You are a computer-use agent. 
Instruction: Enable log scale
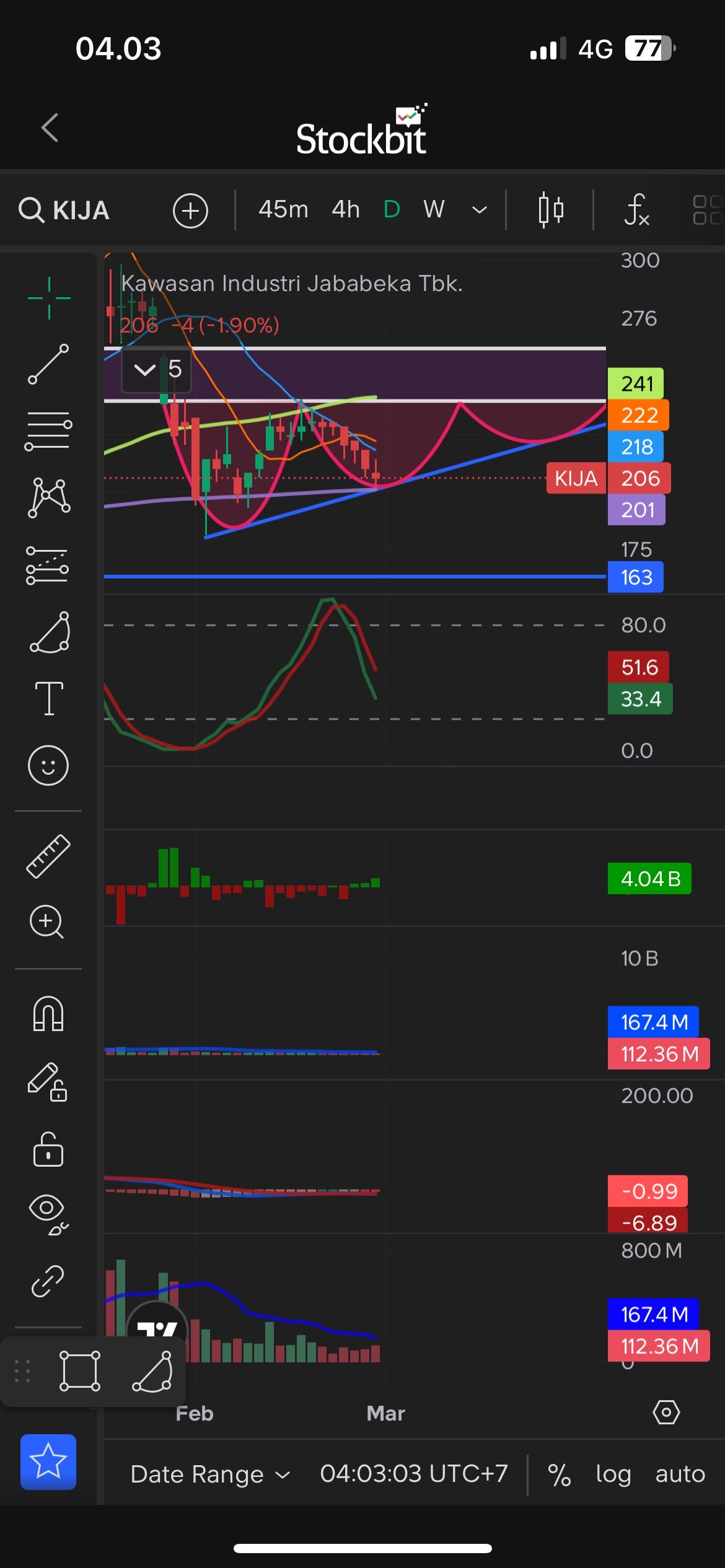click(x=613, y=1474)
